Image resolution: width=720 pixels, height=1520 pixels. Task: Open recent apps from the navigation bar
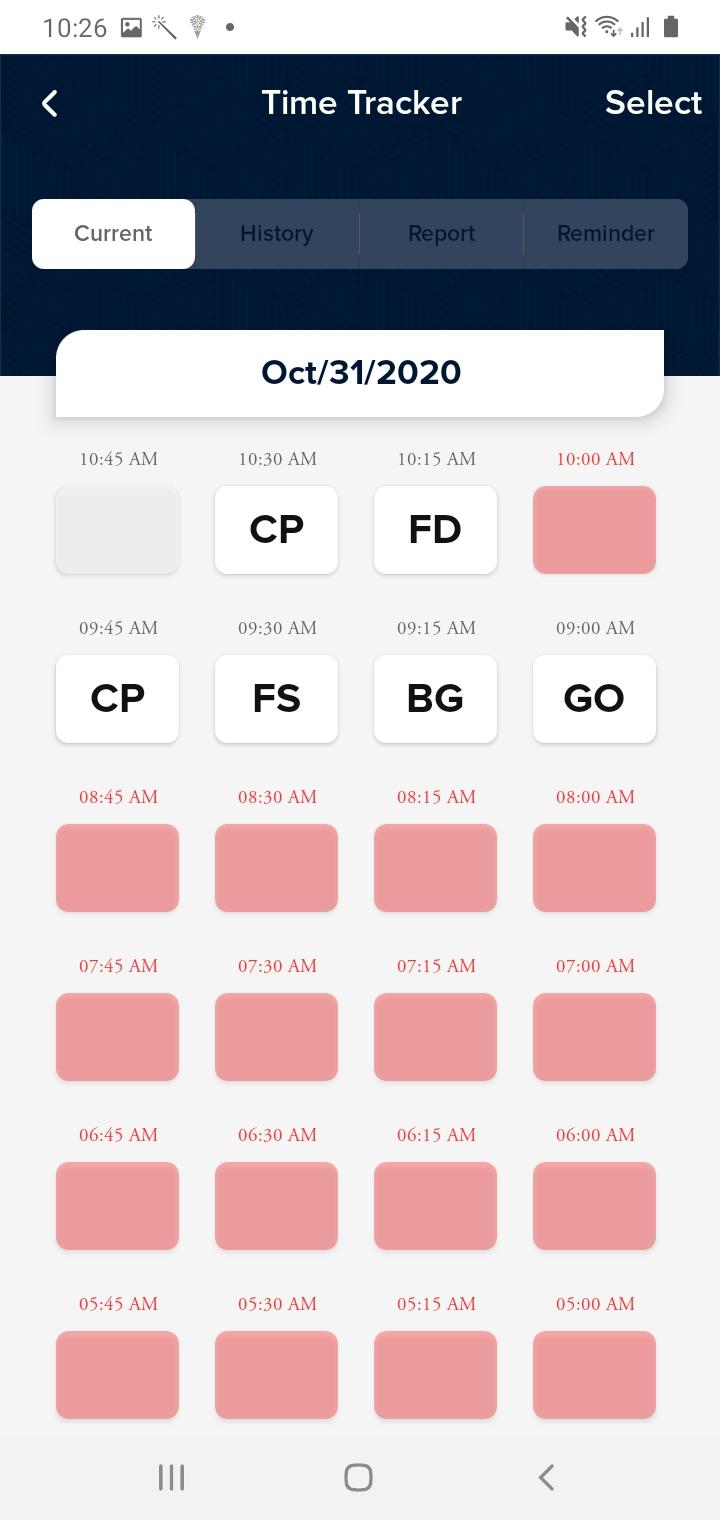click(172, 1477)
